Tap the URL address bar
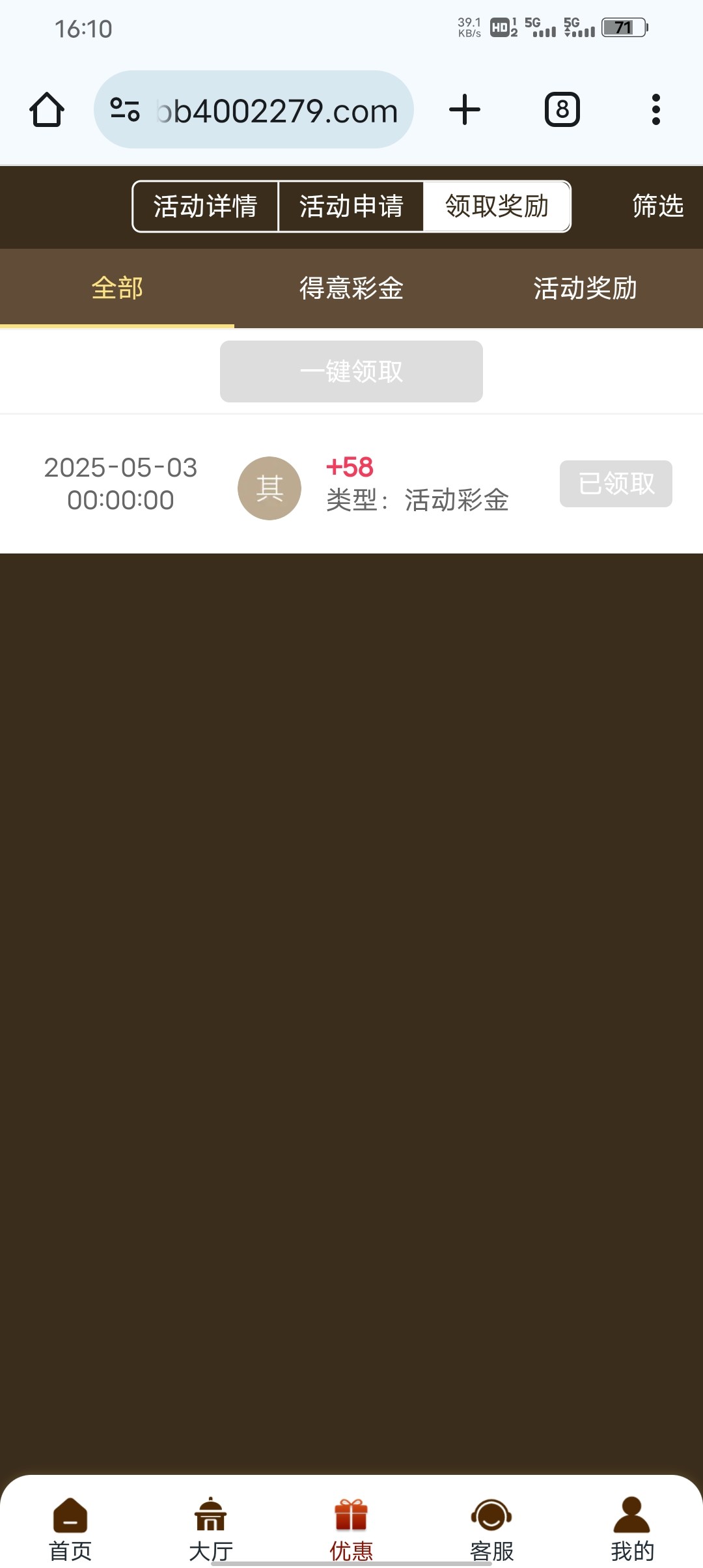 (254, 109)
